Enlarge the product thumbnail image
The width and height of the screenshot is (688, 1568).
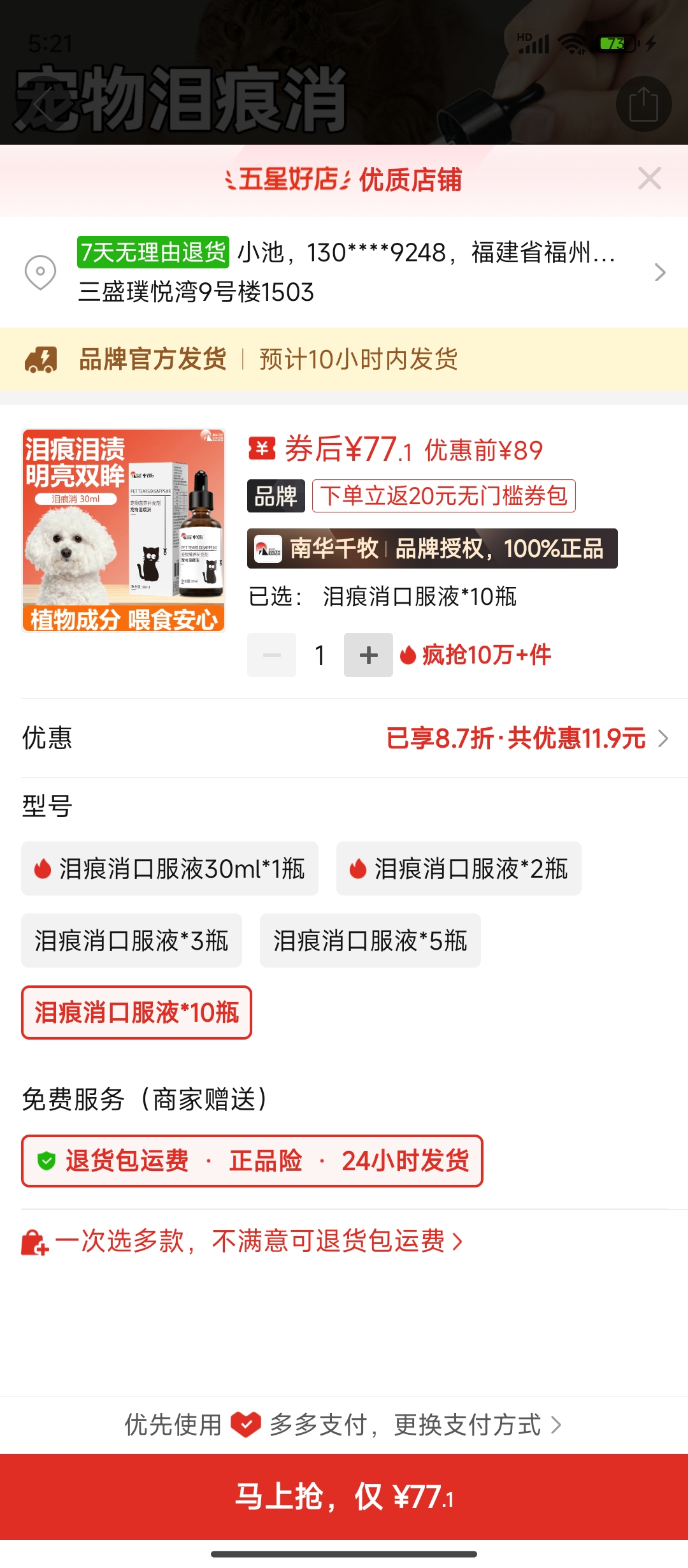click(124, 530)
